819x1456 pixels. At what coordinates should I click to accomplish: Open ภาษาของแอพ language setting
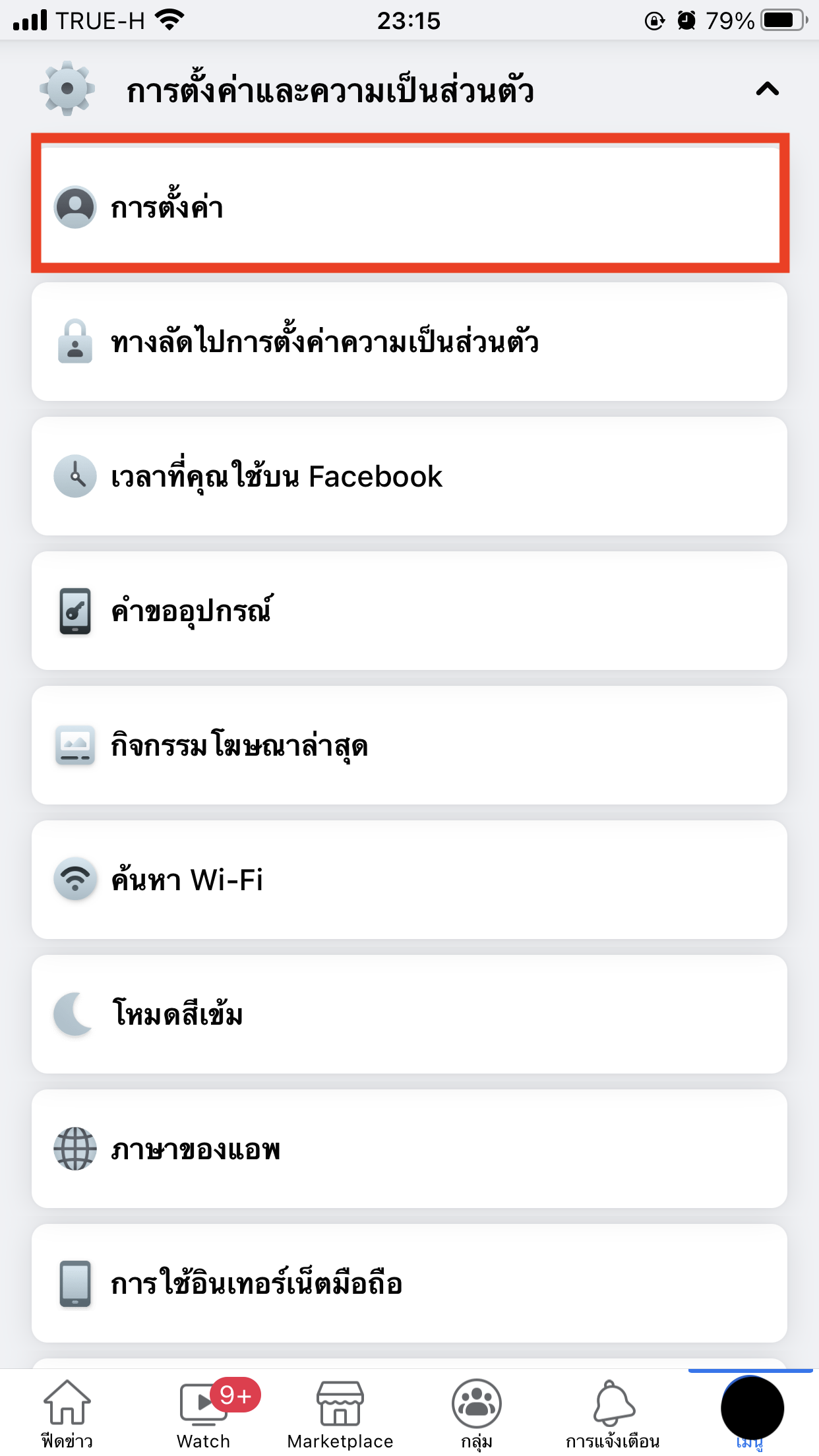tap(409, 1149)
